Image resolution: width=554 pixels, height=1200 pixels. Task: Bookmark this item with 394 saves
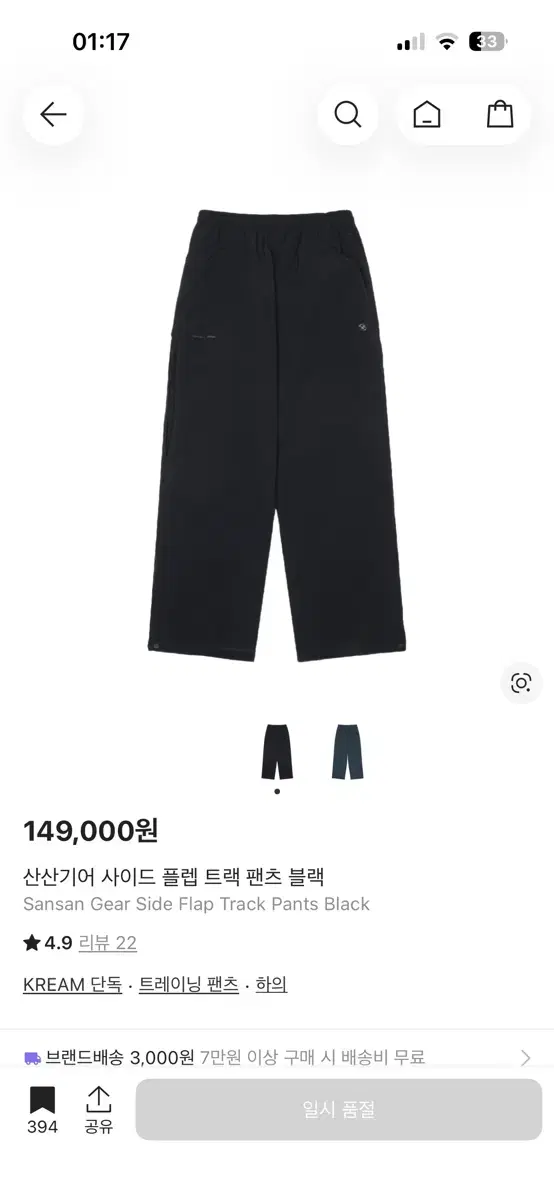click(x=42, y=1110)
